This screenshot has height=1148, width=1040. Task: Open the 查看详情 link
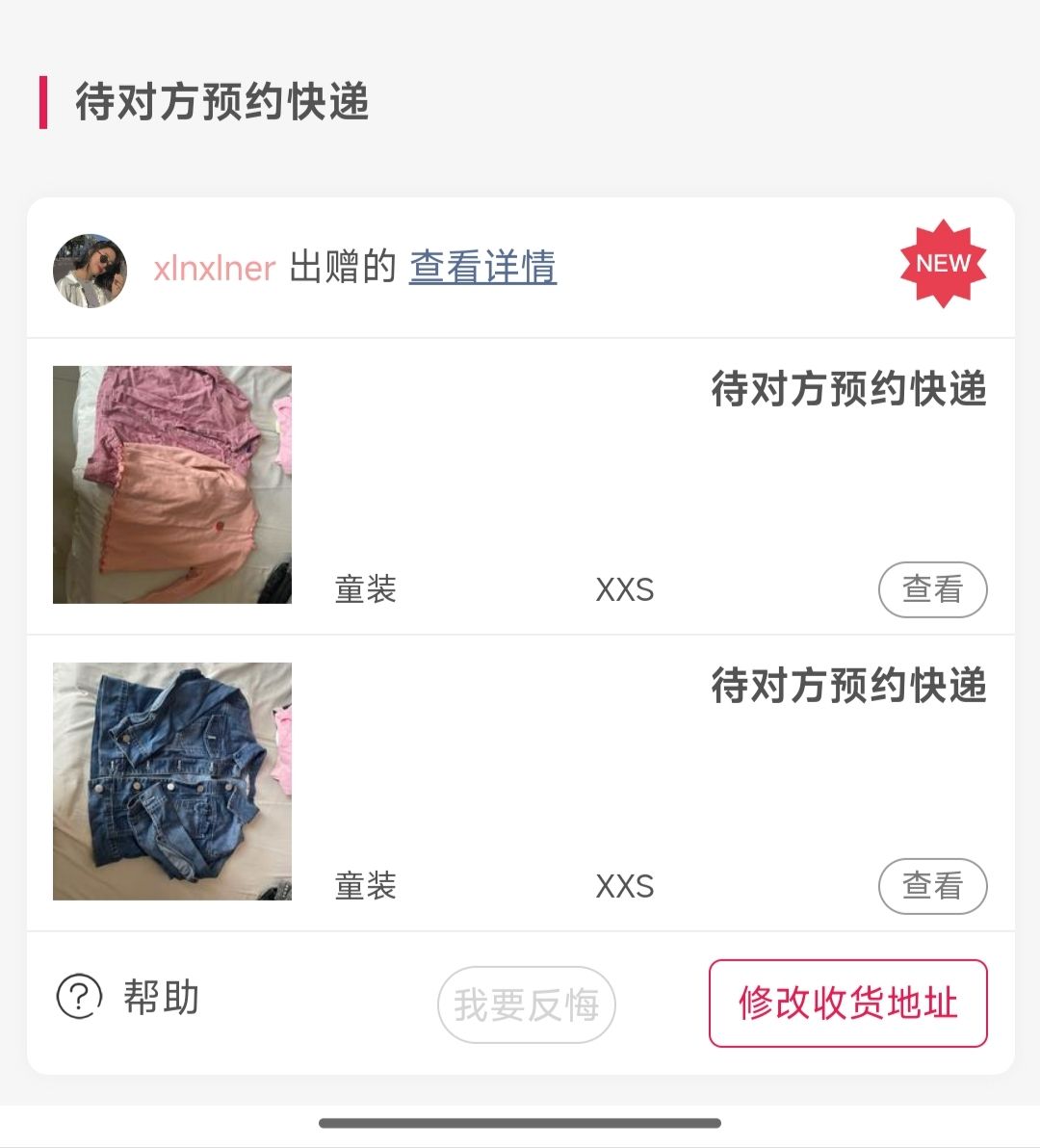482,267
